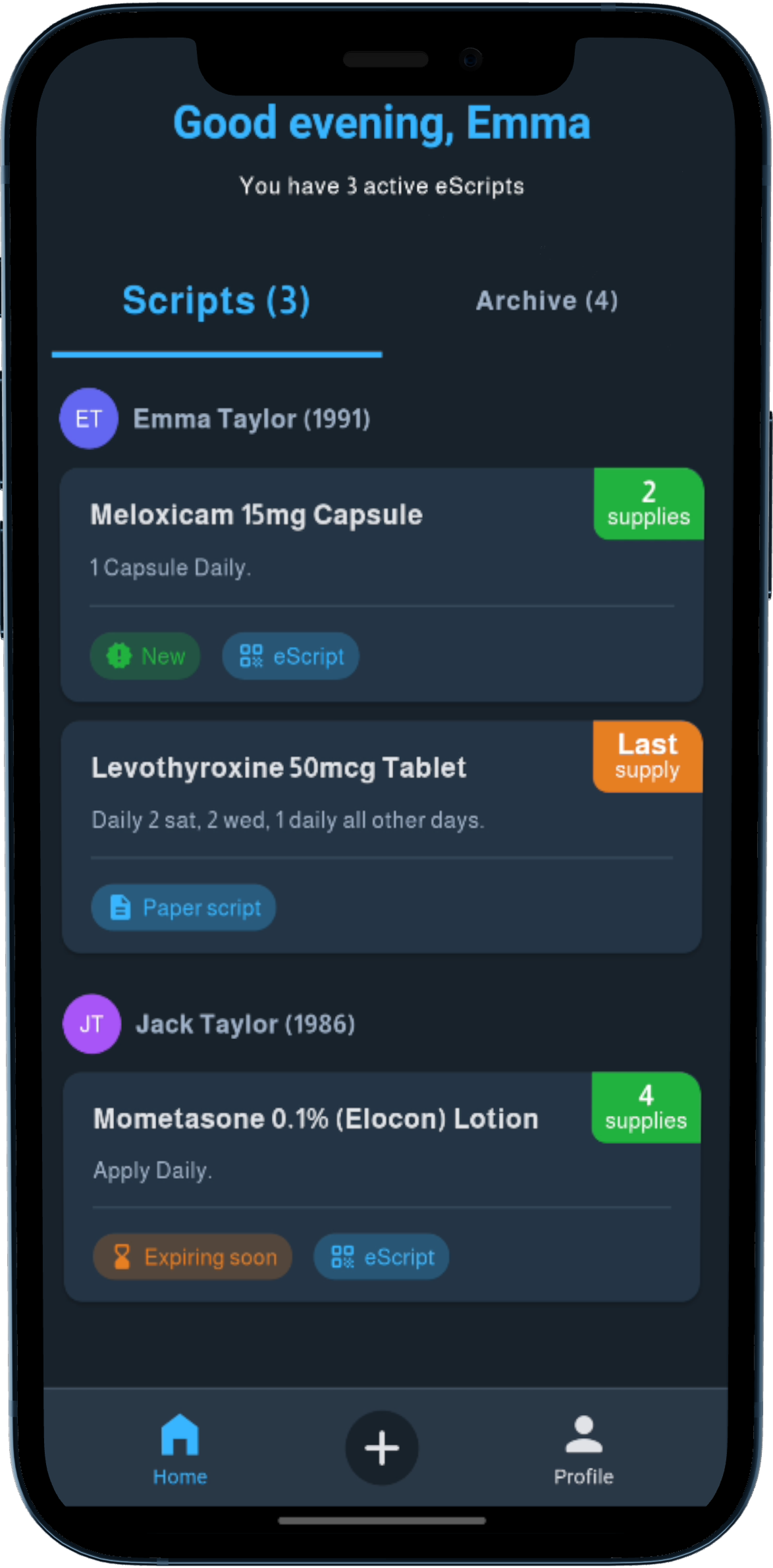The height and width of the screenshot is (1568, 773).
Task: Tap Emma Taylor's ET avatar
Action: coord(88,418)
